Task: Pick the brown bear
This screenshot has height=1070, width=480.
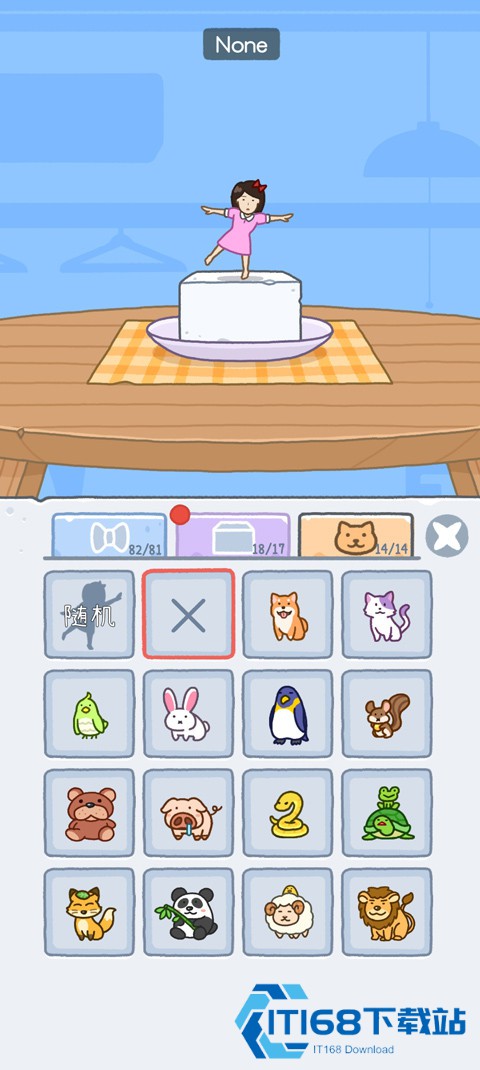Action: click(x=89, y=813)
